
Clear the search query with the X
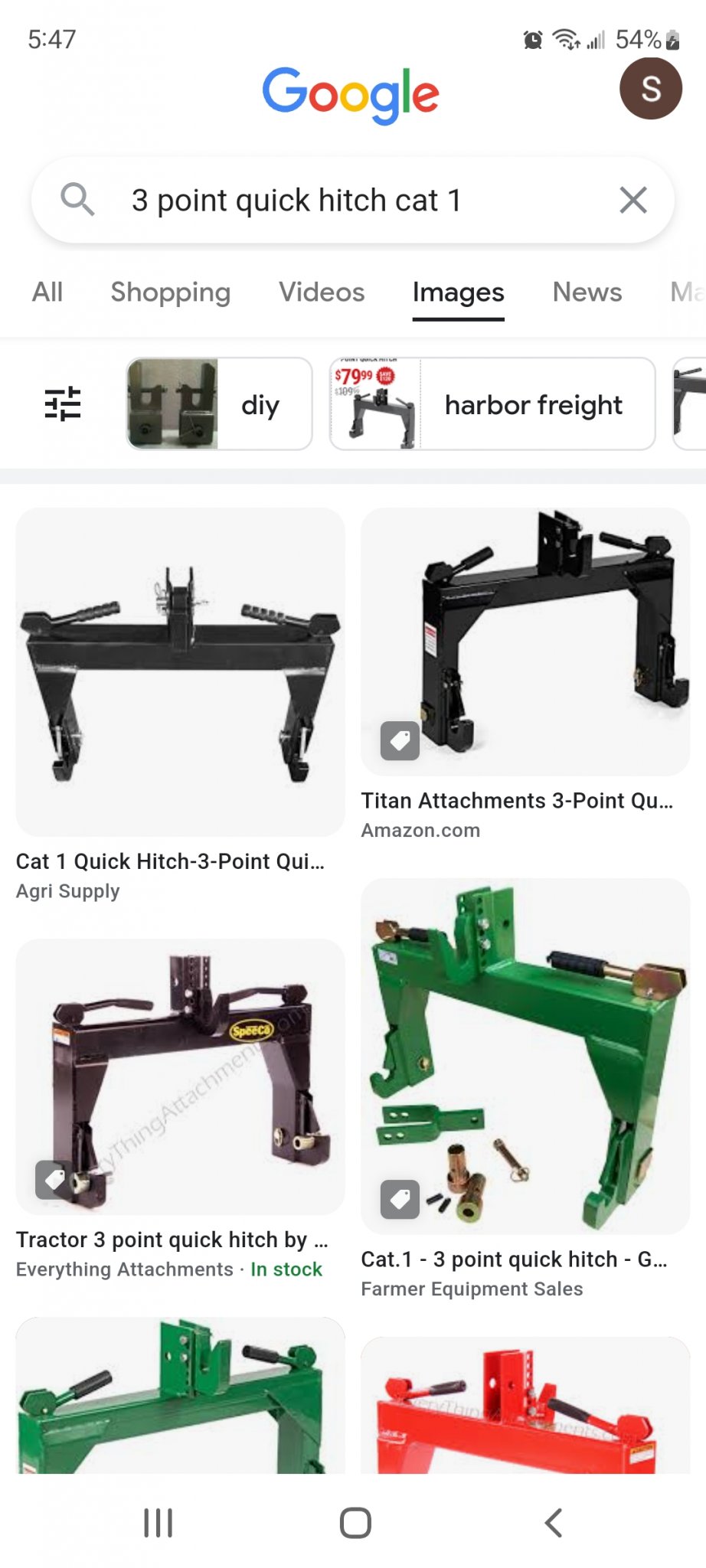633,201
